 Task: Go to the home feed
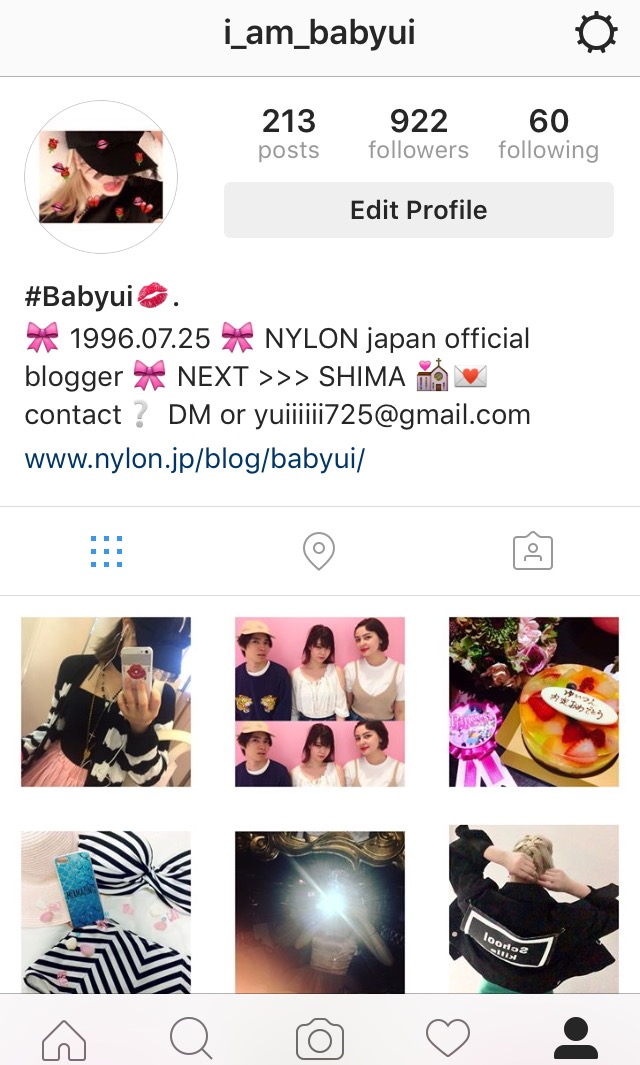[x=64, y=1039]
